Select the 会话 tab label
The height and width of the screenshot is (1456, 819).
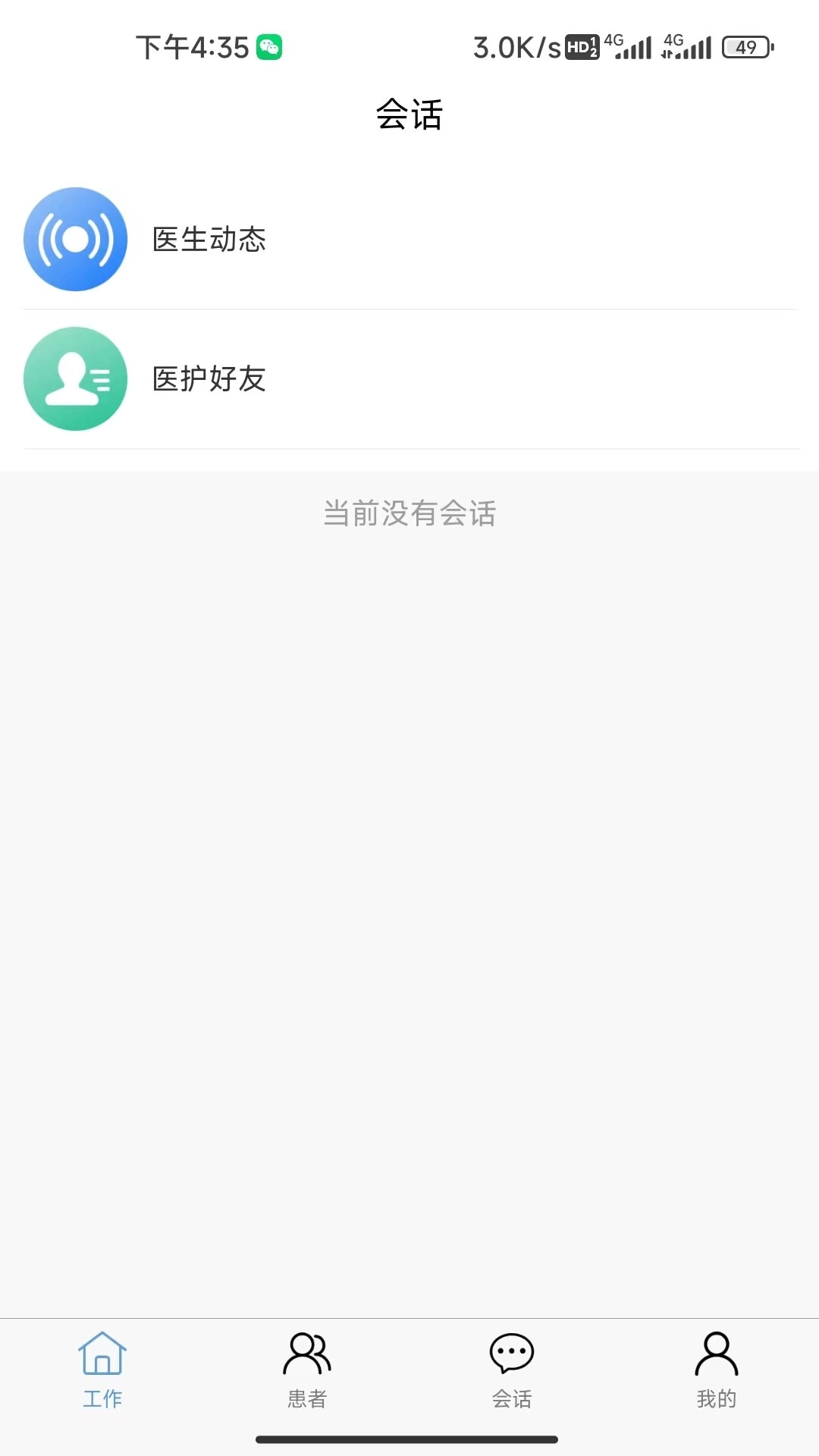click(x=512, y=1398)
